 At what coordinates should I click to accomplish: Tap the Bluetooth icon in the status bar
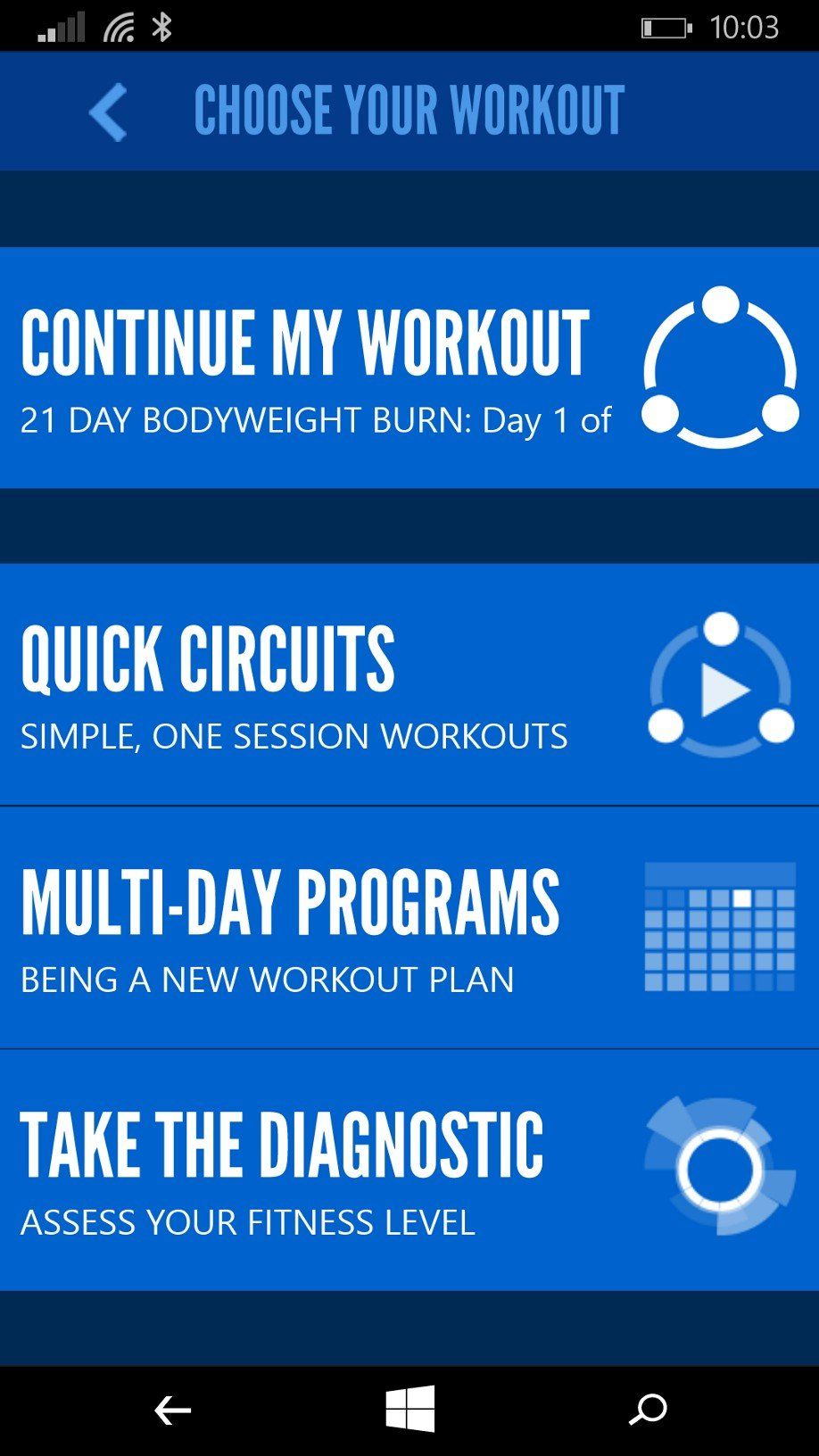coord(162,27)
